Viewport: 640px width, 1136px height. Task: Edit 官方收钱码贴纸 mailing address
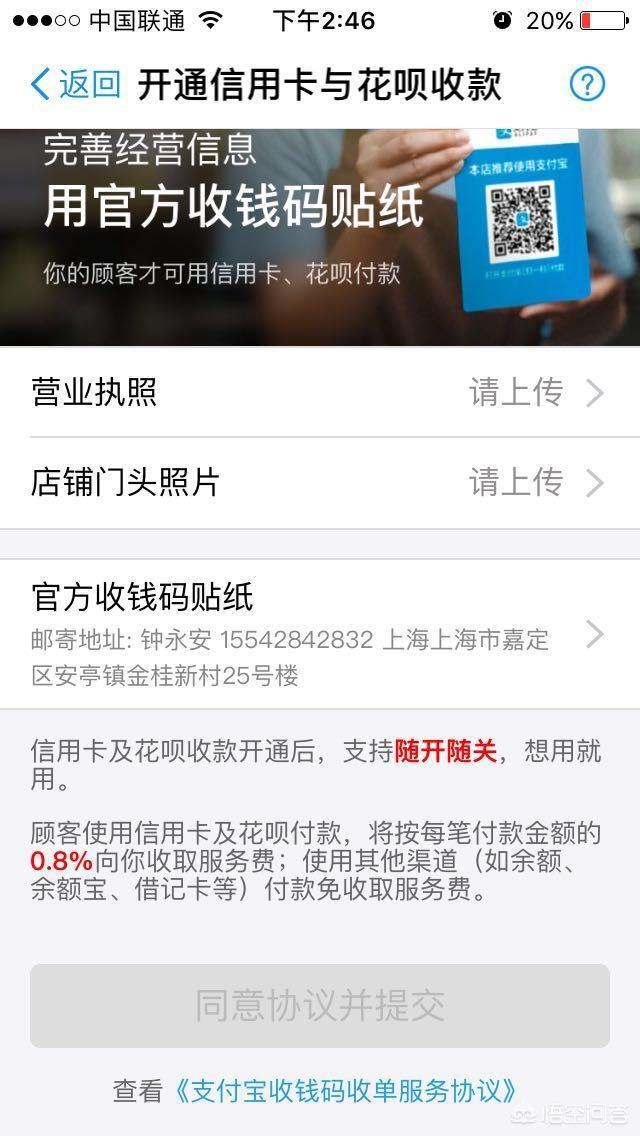[320, 634]
